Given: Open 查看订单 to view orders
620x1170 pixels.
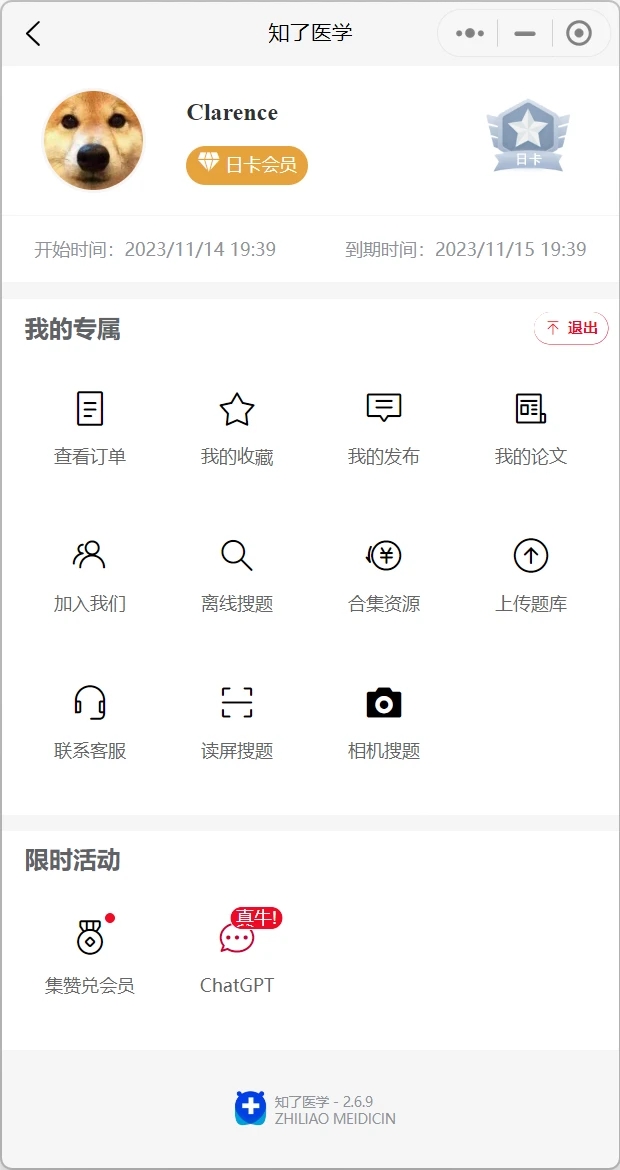Looking at the screenshot, I should [x=90, y=427].
